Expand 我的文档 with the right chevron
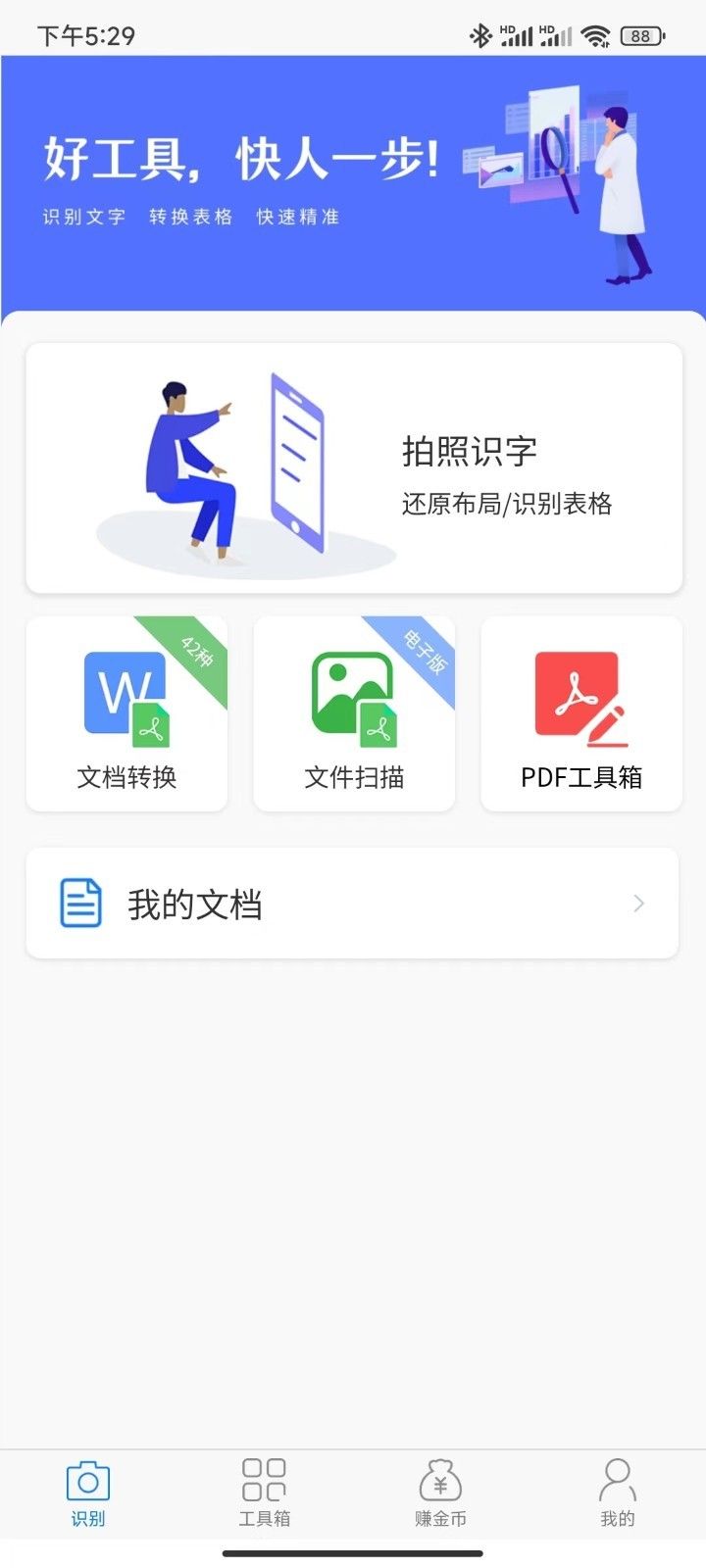The width and height of the screenshot is (706, 1568). (637, 904)
